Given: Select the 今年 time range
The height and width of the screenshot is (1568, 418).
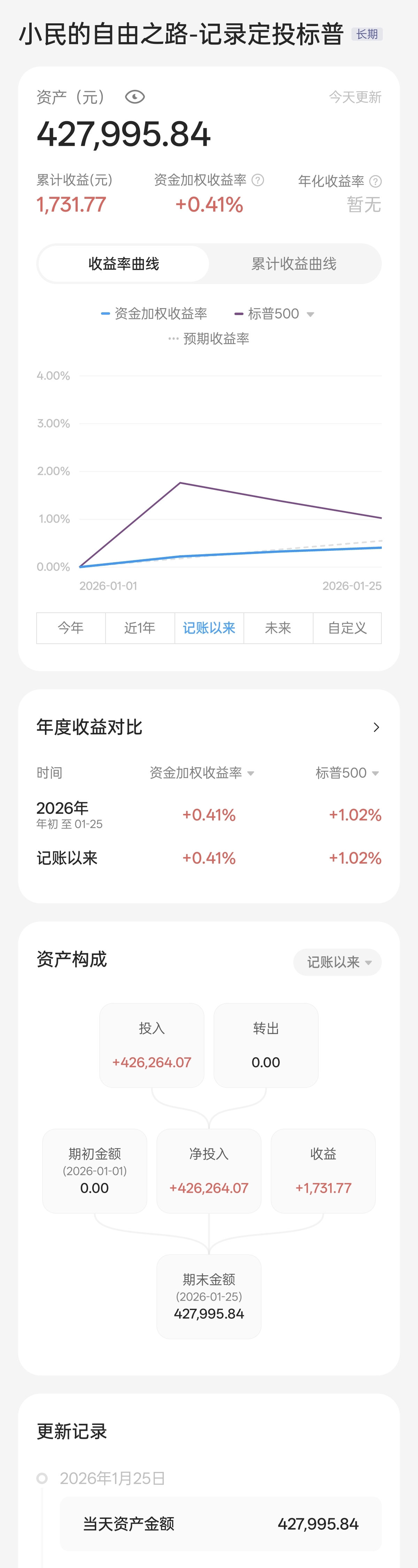Looking at the screenshot, I should [x=71, y=628].
